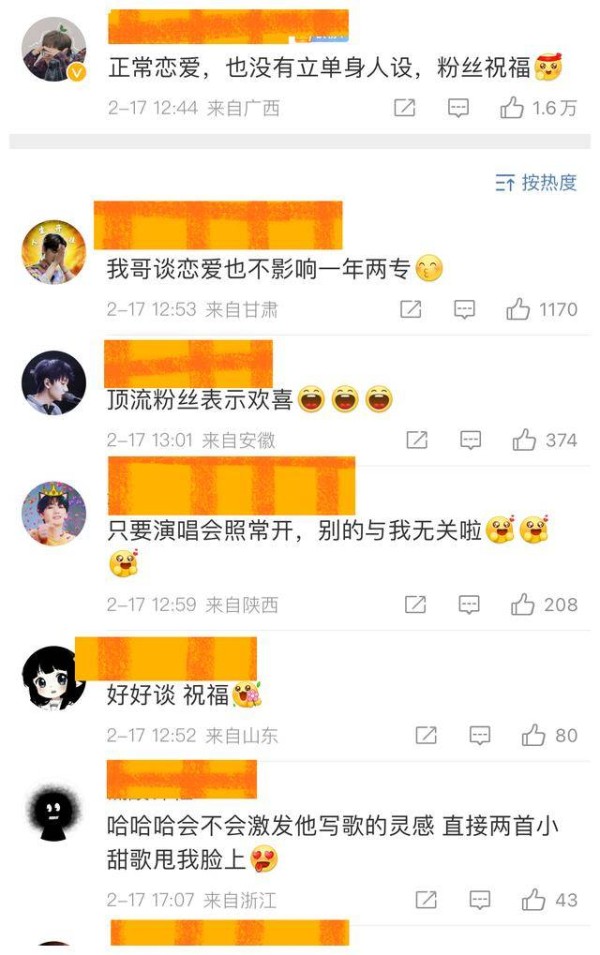Like the comment sent from 广西
This screenshot has height=955, width=600.
[513, 108]
